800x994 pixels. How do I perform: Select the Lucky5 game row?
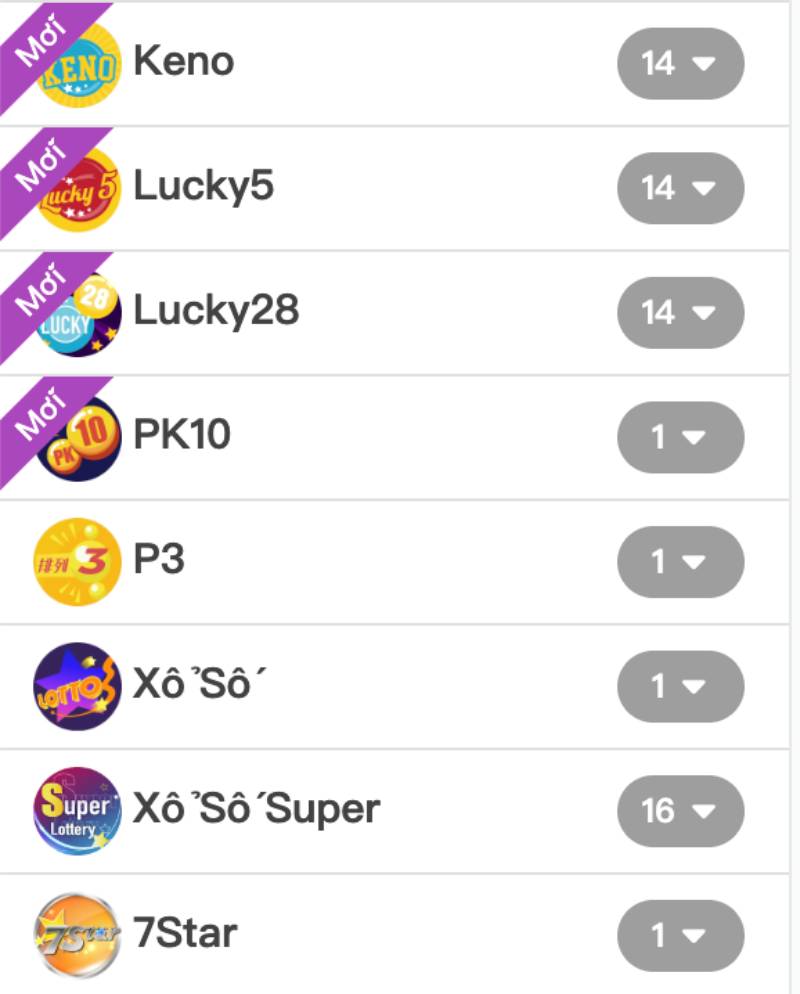coord(203,186)
